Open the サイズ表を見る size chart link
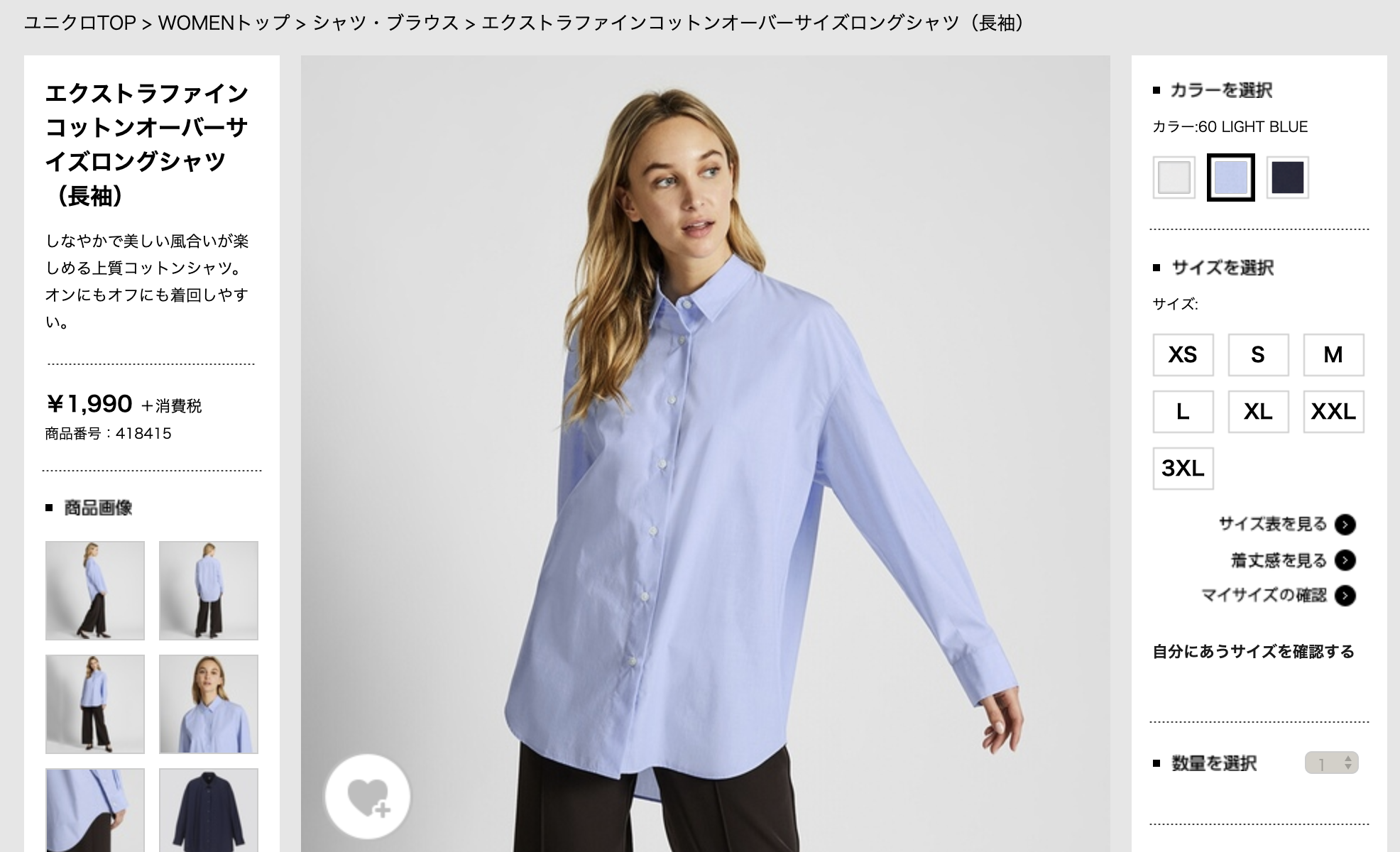 pos(1286,524)
